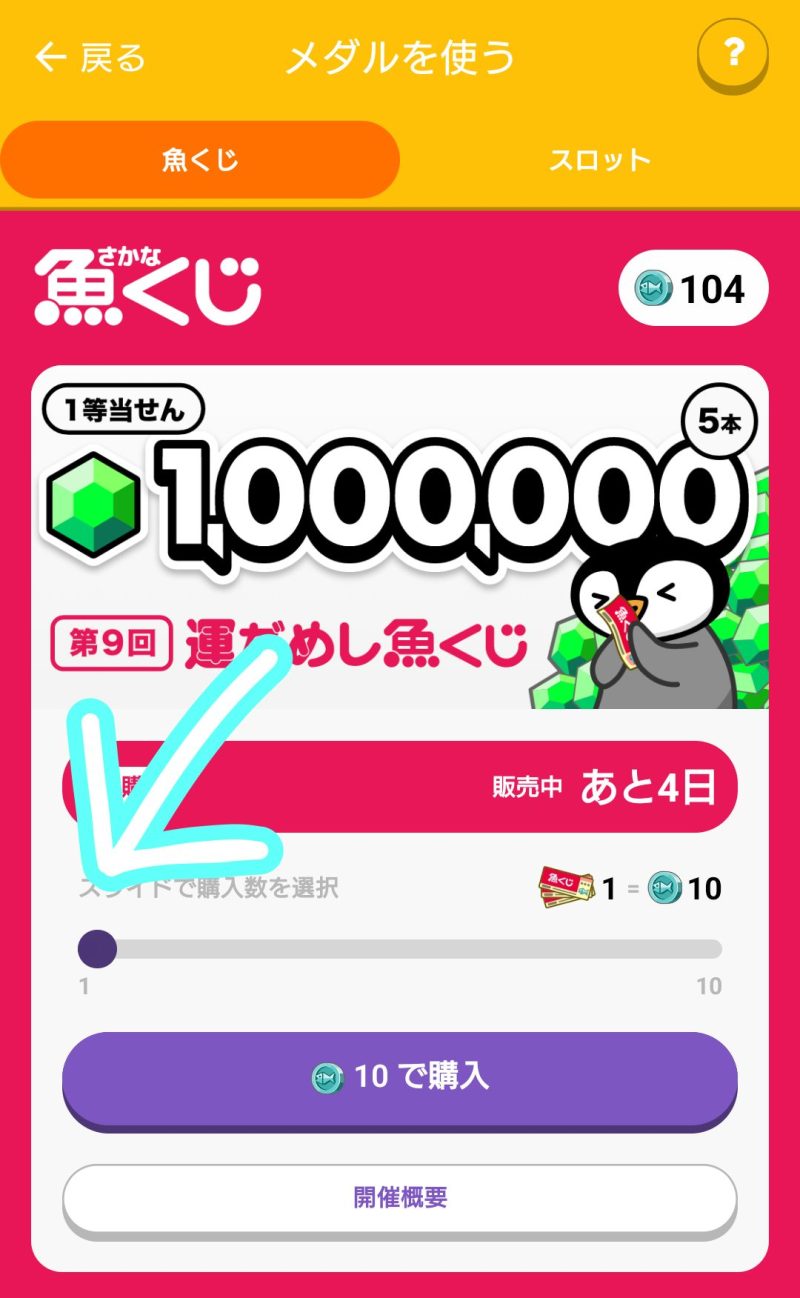Tap the purchase quantity slider handle

pyautogui.click(x=97, y=948)
